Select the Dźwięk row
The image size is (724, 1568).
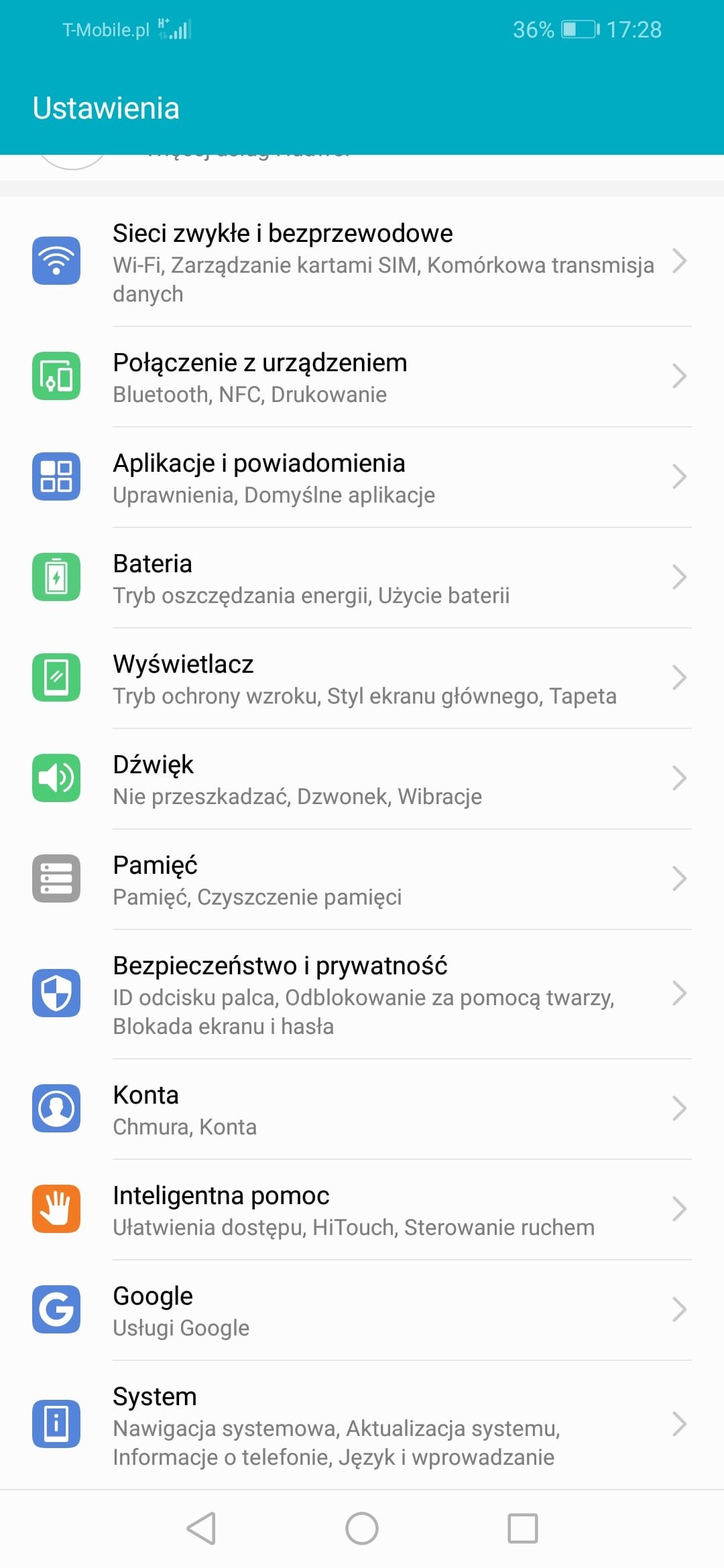pyautogui.click(x=362, y=779)
